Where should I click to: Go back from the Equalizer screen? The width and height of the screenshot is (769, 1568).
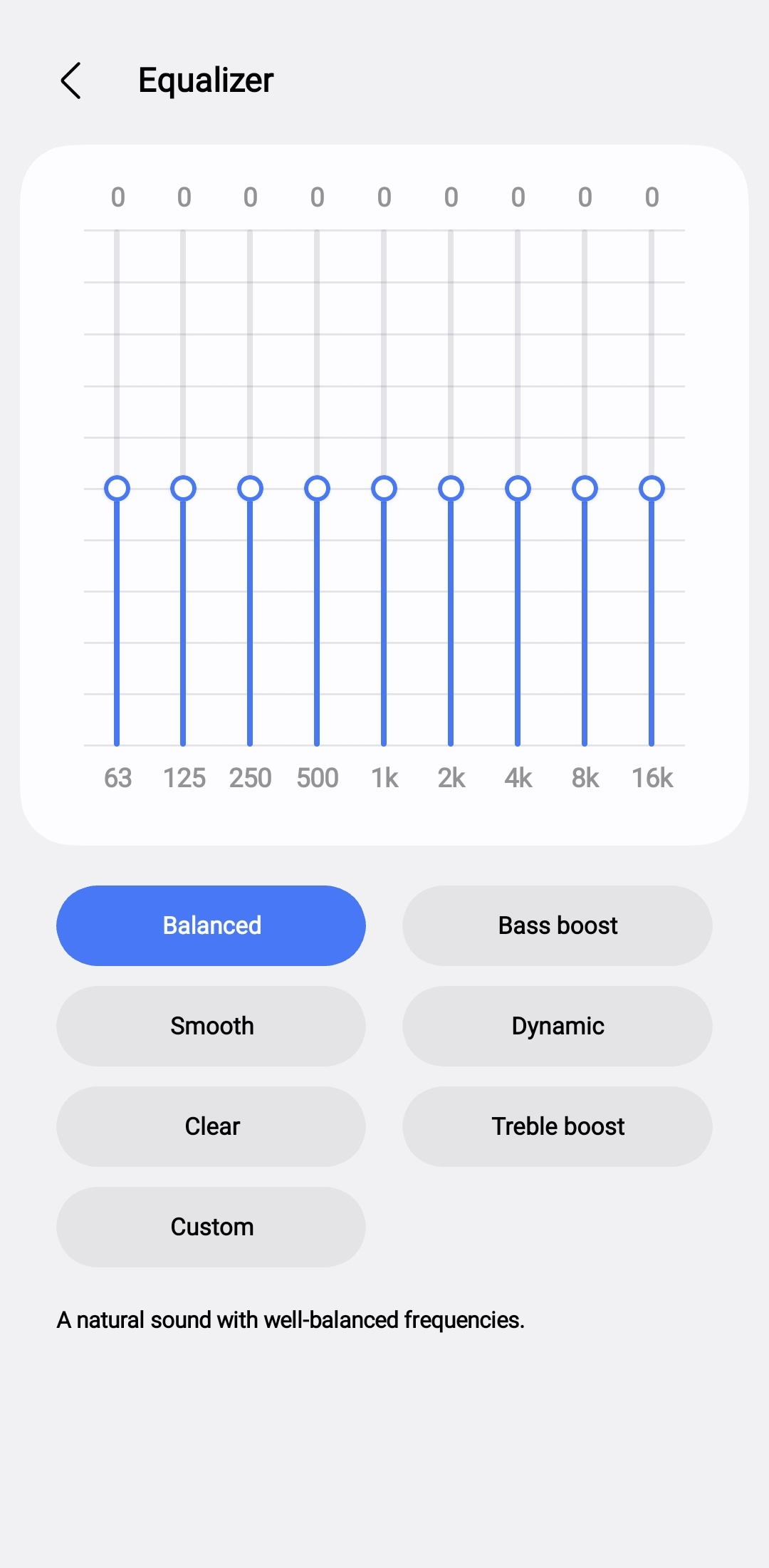[71, 81]
